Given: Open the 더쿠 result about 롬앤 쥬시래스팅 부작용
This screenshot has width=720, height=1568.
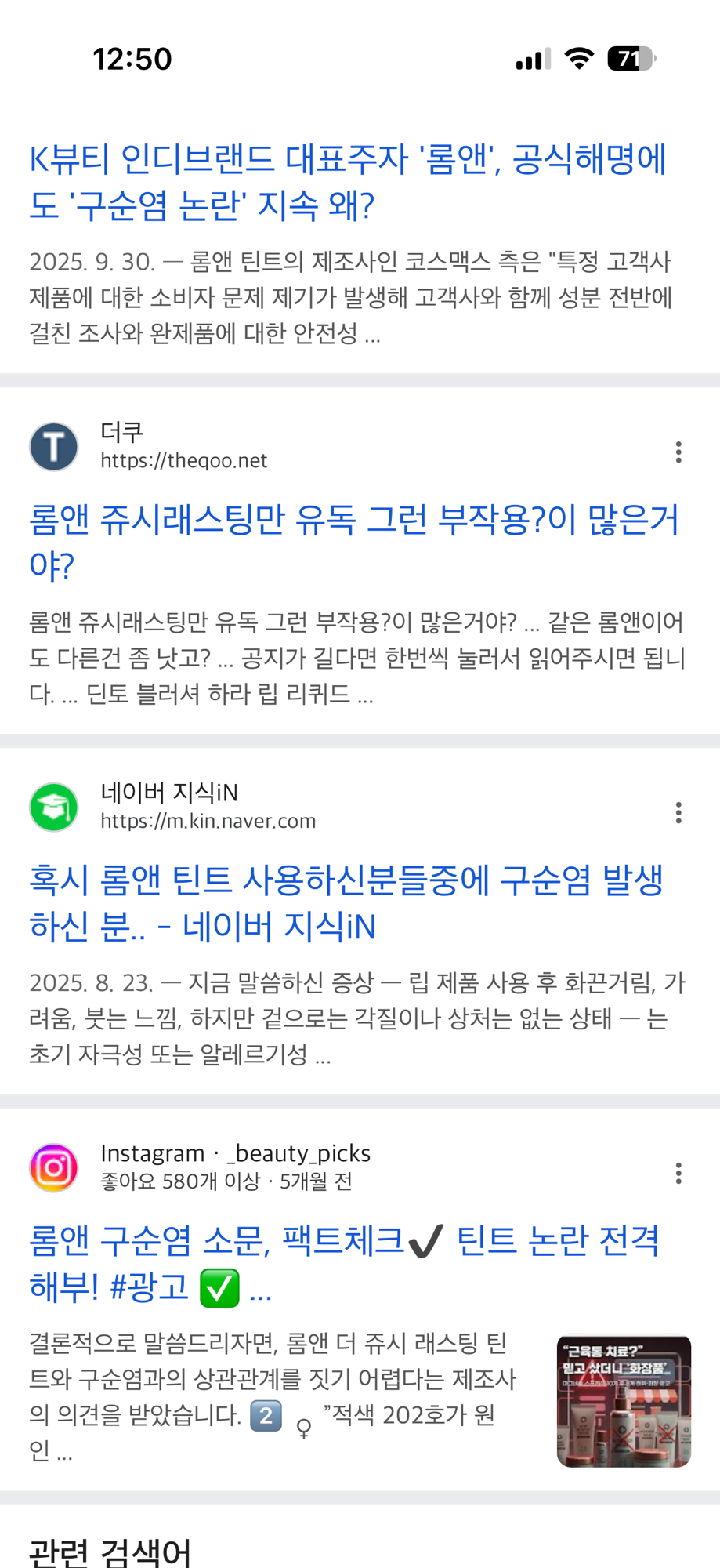Looking at the screenshot, I should pyautogui.click(x=353, y=542).
